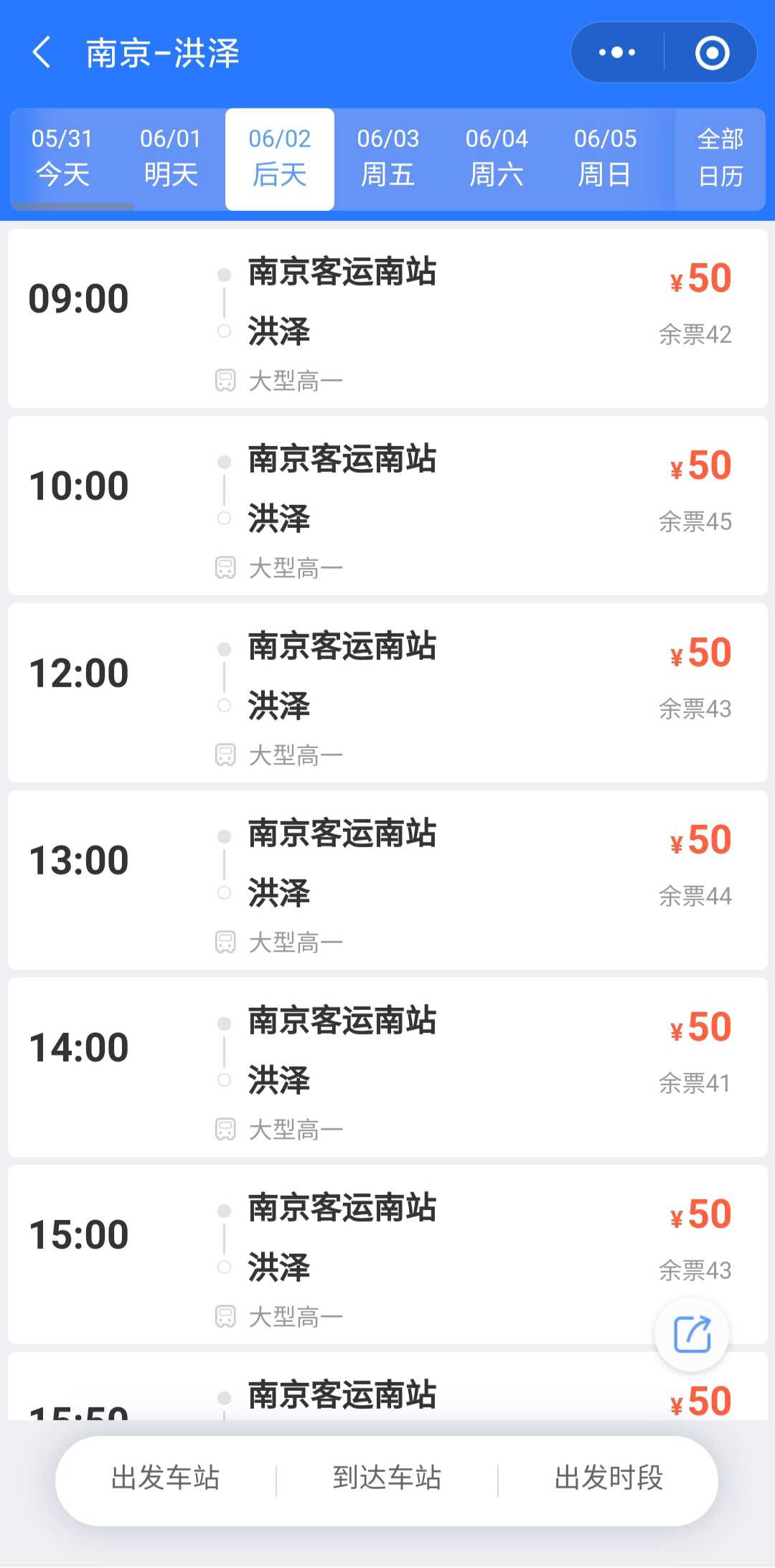Image resolution: width=775 pixels, height=1568 pixels.
Task: Open the 09:00 departure bus ticket
Action: [387, 318]
